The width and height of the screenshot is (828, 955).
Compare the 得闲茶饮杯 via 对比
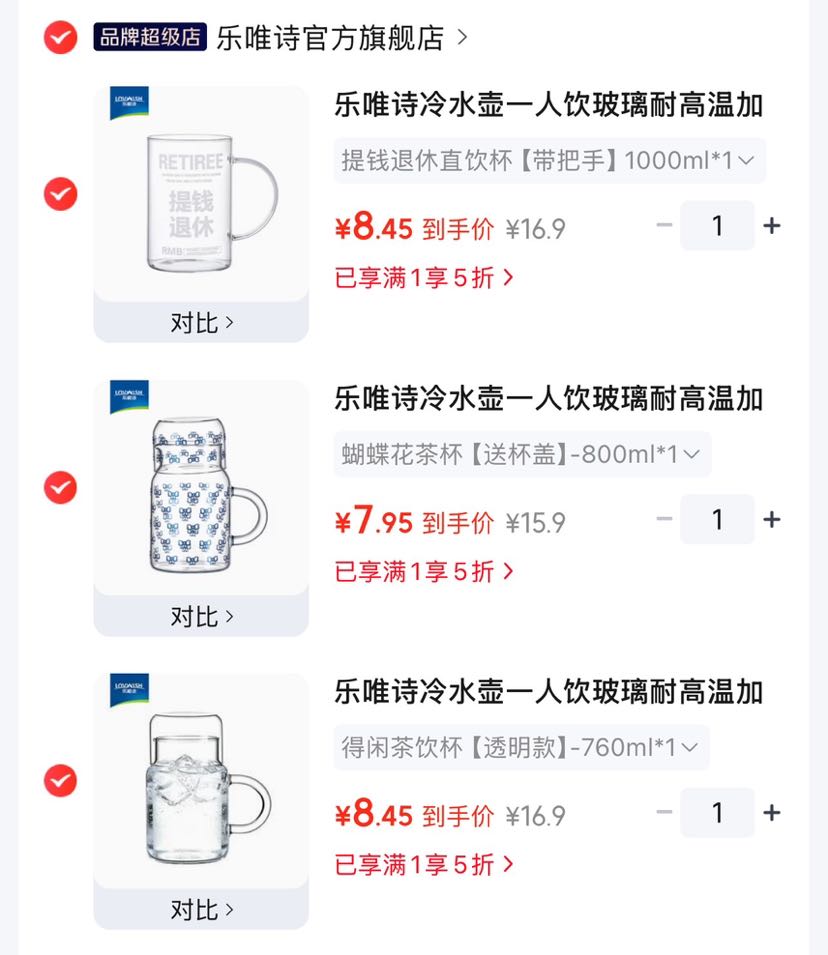201,910
